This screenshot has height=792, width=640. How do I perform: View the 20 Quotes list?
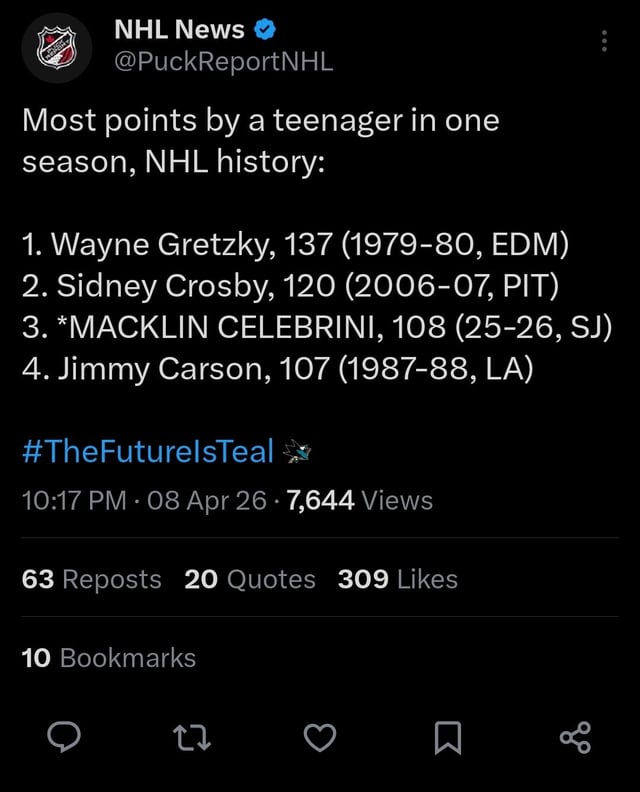249,579
